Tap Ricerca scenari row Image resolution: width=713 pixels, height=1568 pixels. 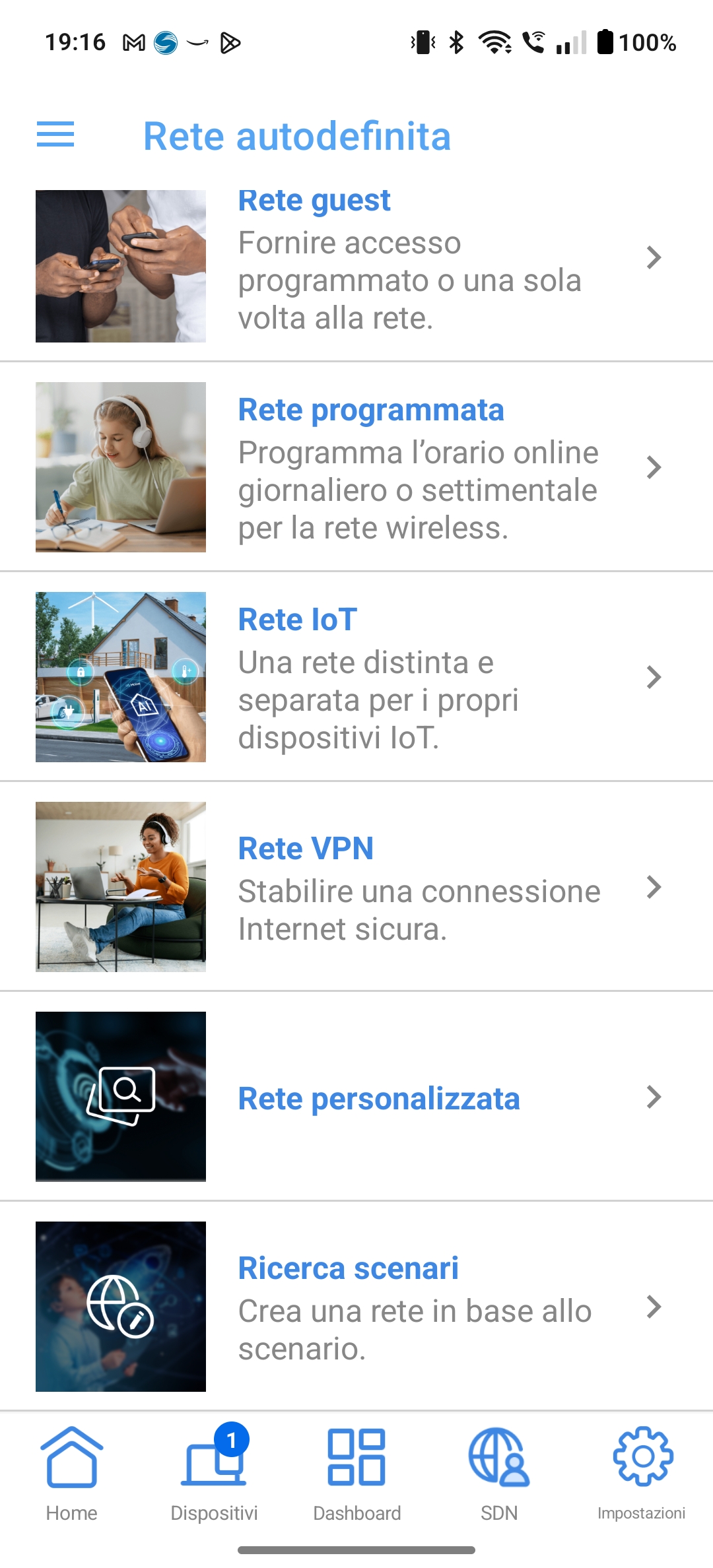pos(356,1306)
